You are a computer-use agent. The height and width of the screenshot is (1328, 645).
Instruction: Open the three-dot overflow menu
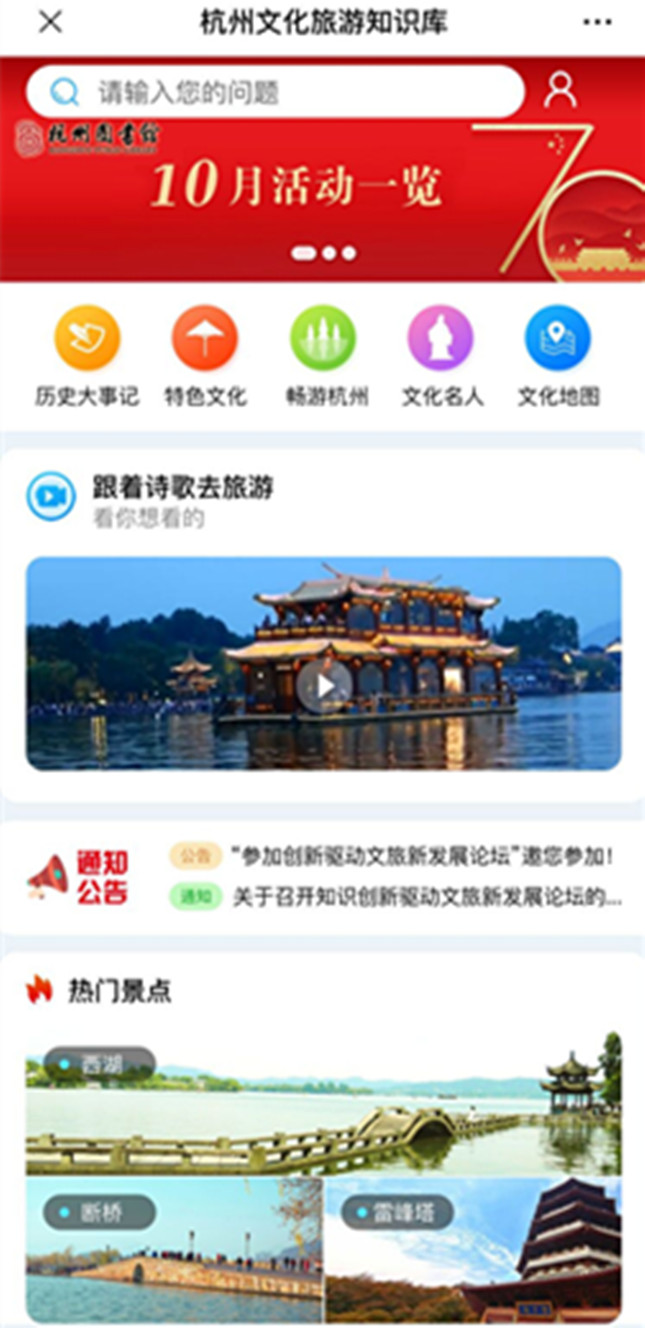(597, 22)
